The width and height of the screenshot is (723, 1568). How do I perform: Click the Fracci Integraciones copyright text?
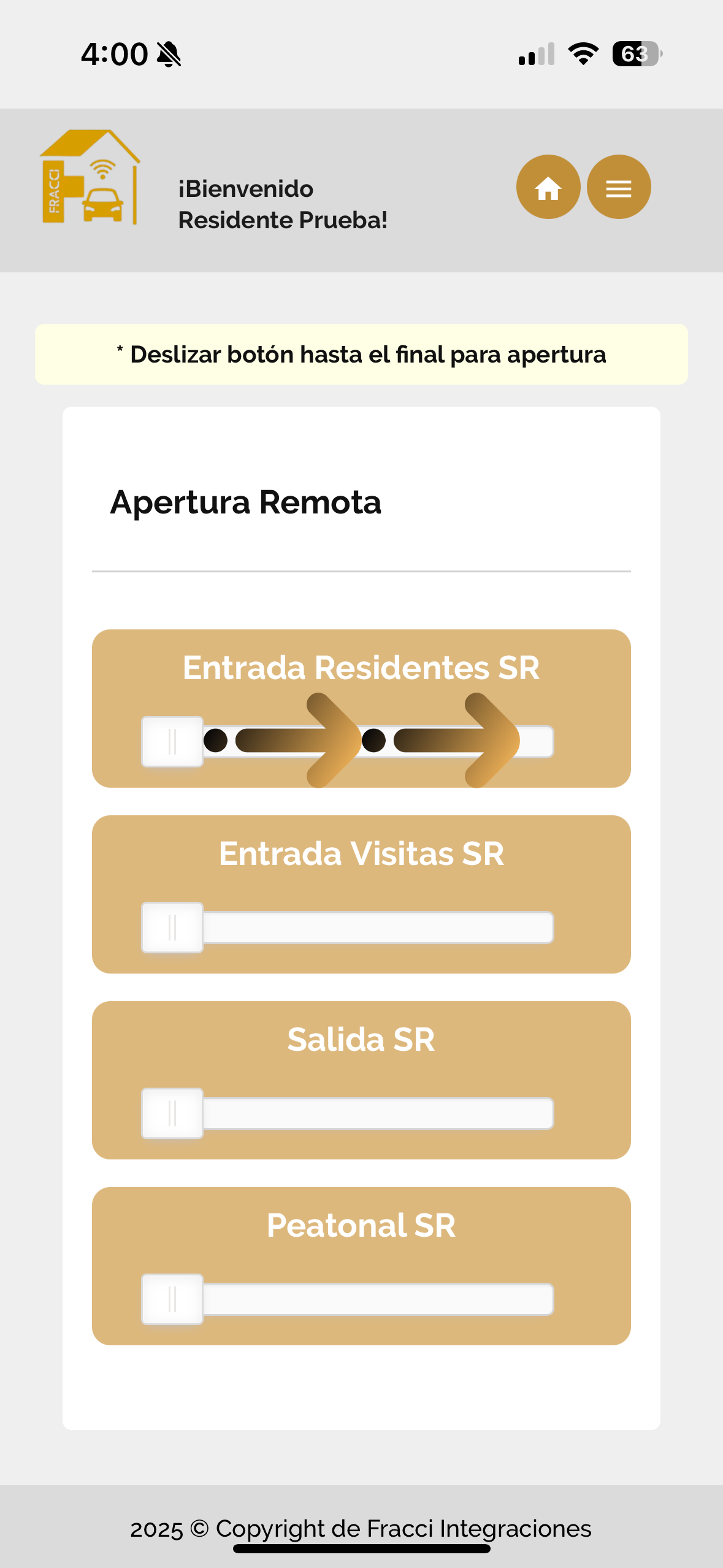point(361,1529)
